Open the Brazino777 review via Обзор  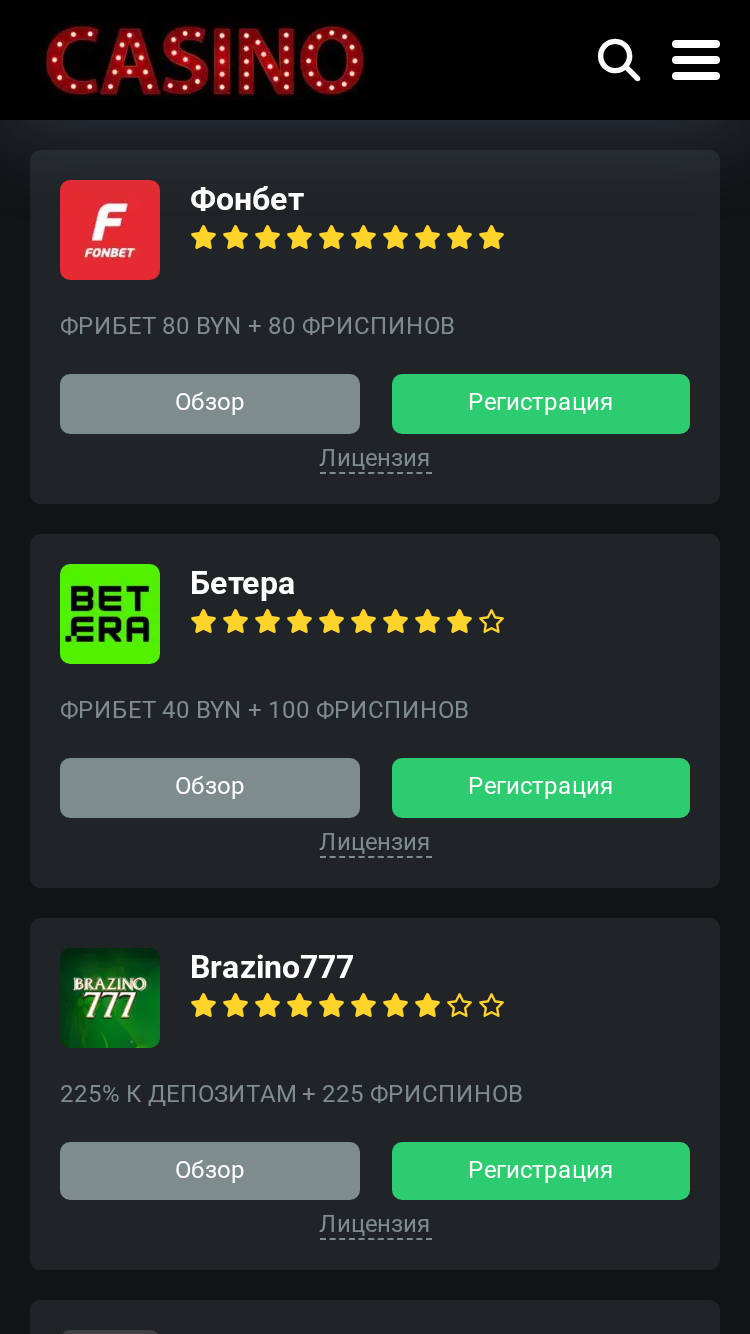pyautogui.click(x=210, y=1171)
